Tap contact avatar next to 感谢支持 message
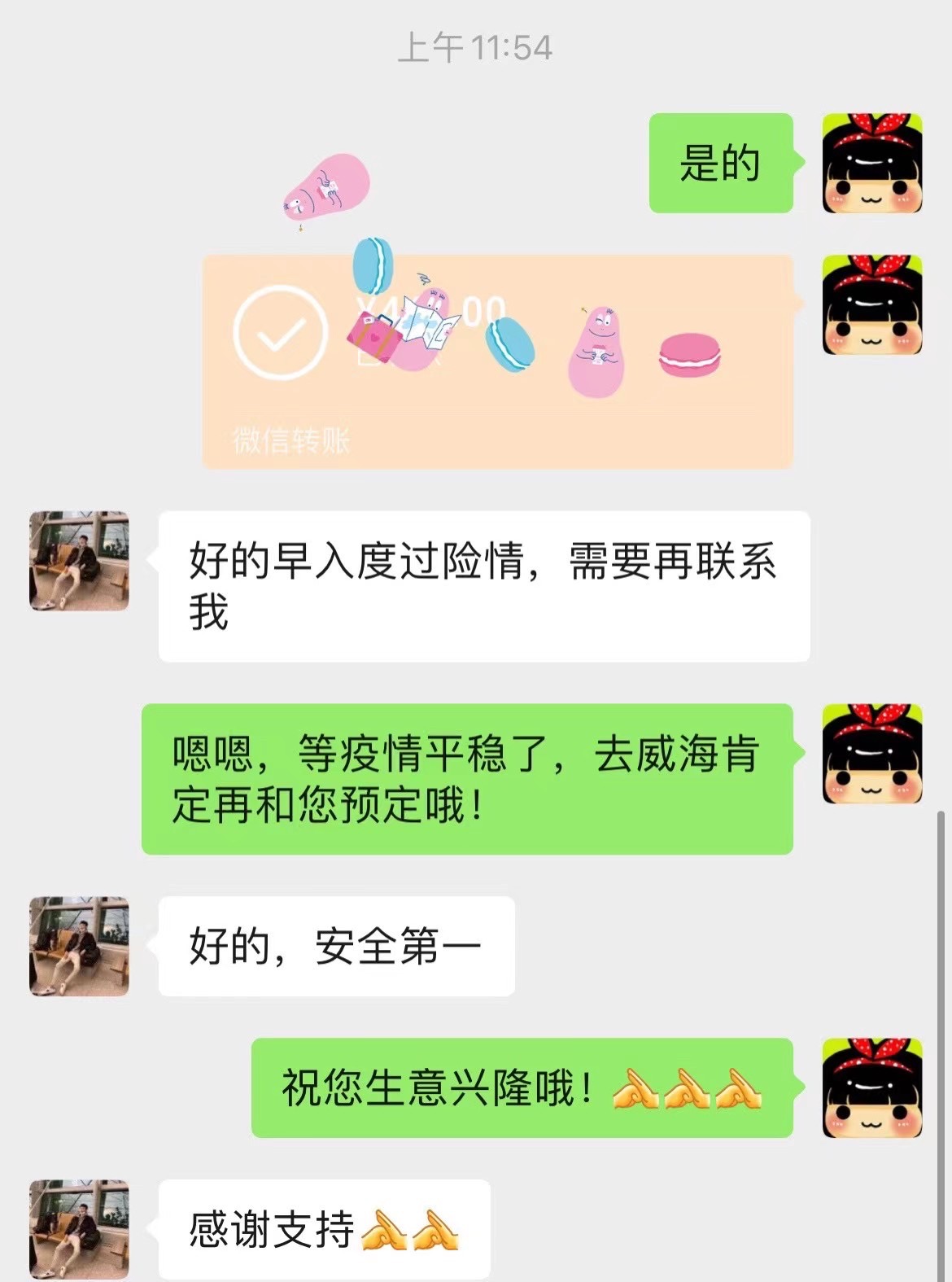This screenshot has width=952, height=1282. [x=79, y=1229]
